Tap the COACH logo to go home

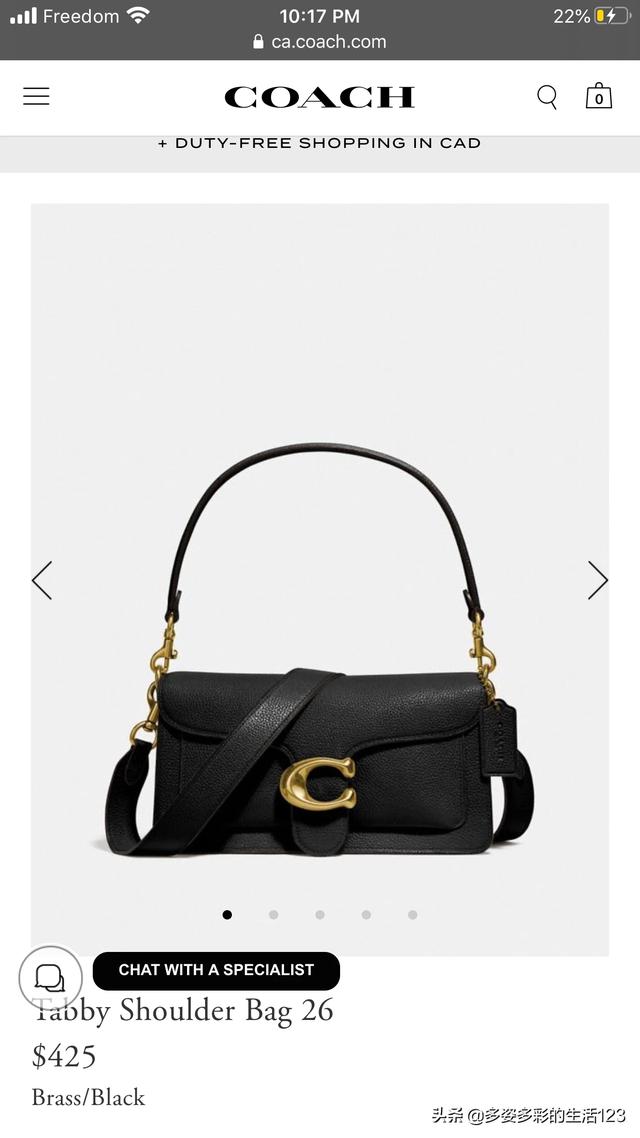tap(319, 97)
